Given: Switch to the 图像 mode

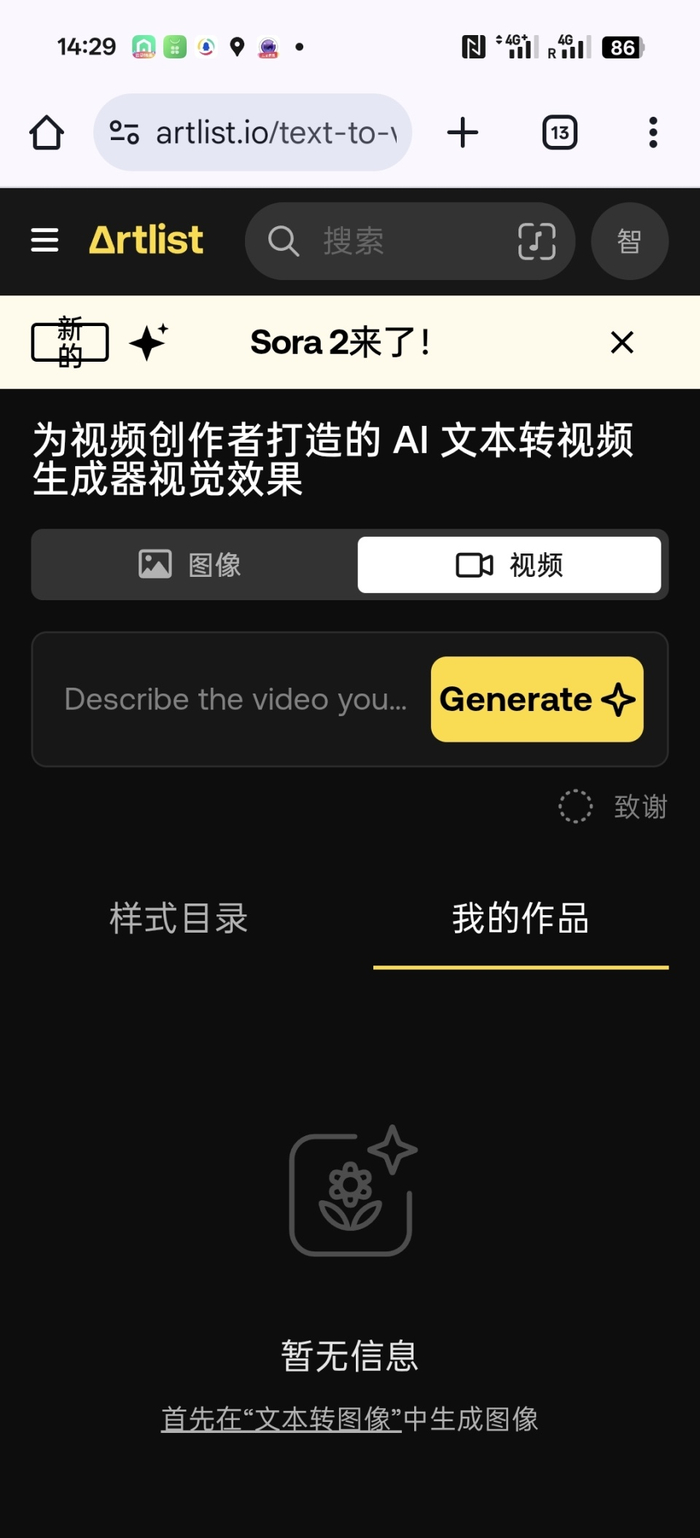Looking at the screenshot, I should tap(192, 565).
